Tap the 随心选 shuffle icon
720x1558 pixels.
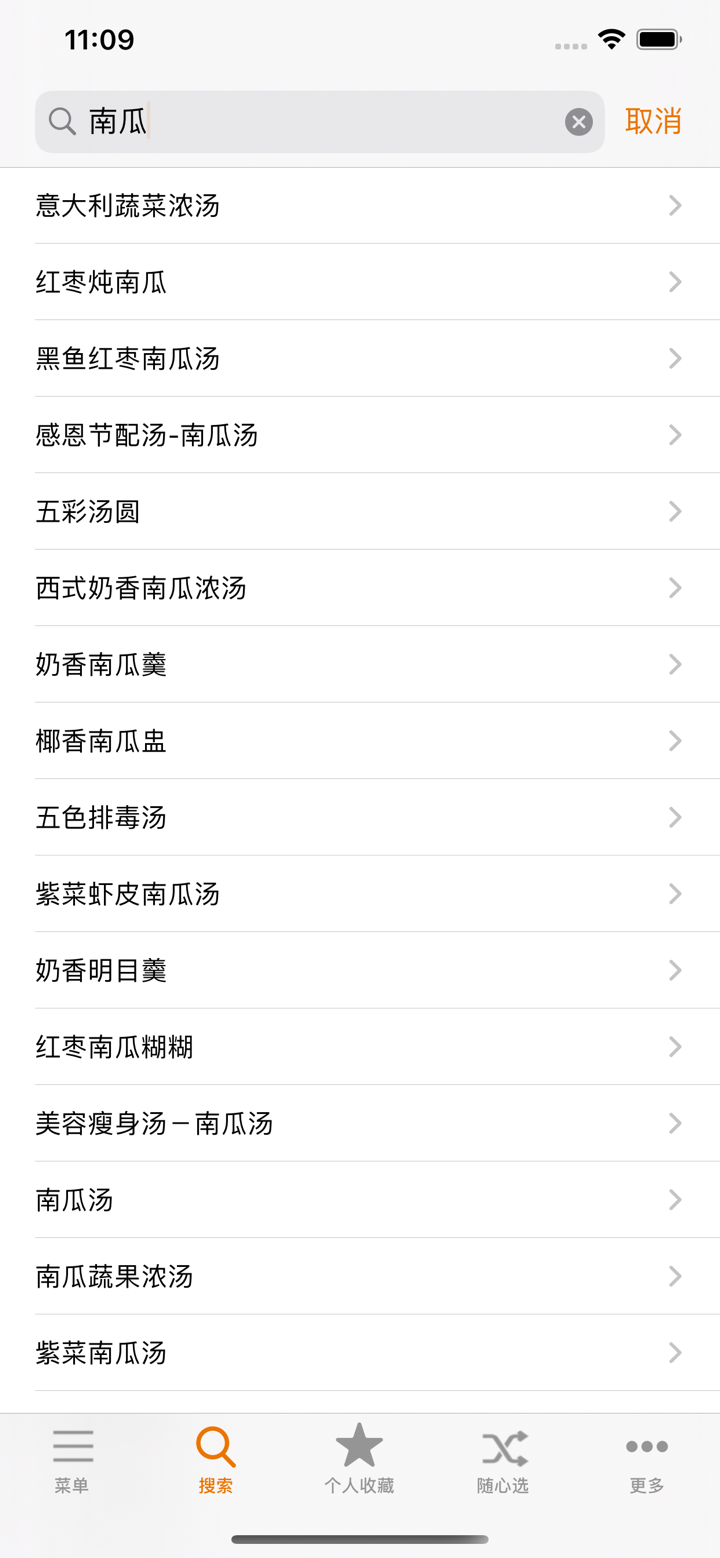(x=503, y=1444)
